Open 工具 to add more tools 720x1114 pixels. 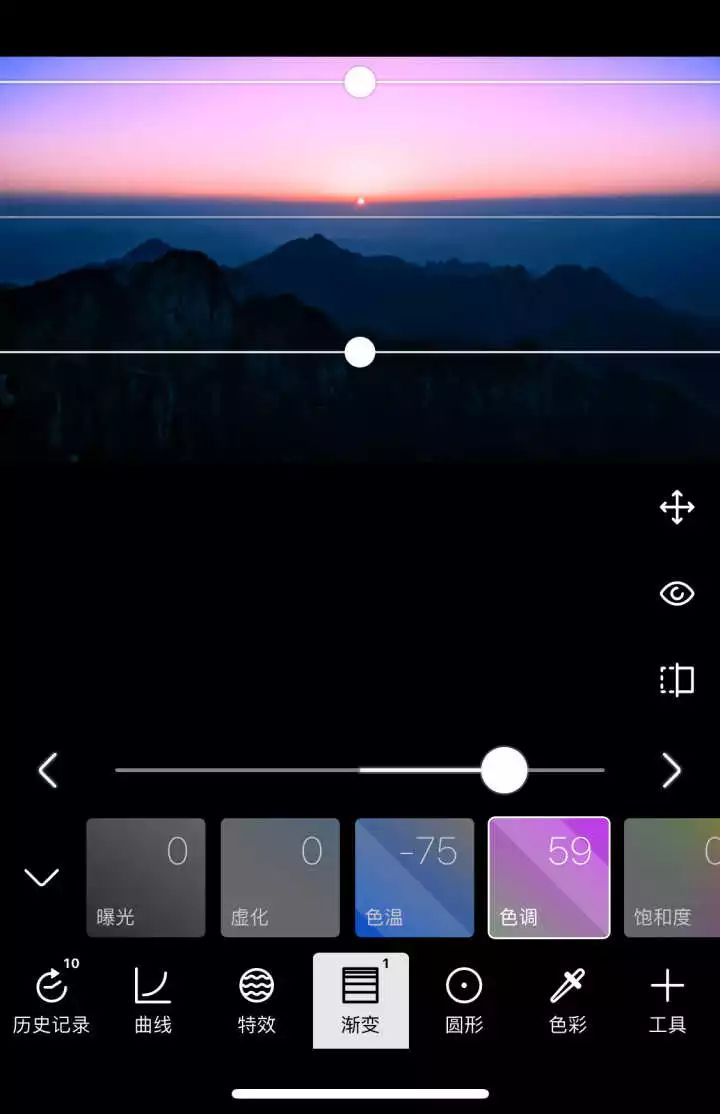667,1000
